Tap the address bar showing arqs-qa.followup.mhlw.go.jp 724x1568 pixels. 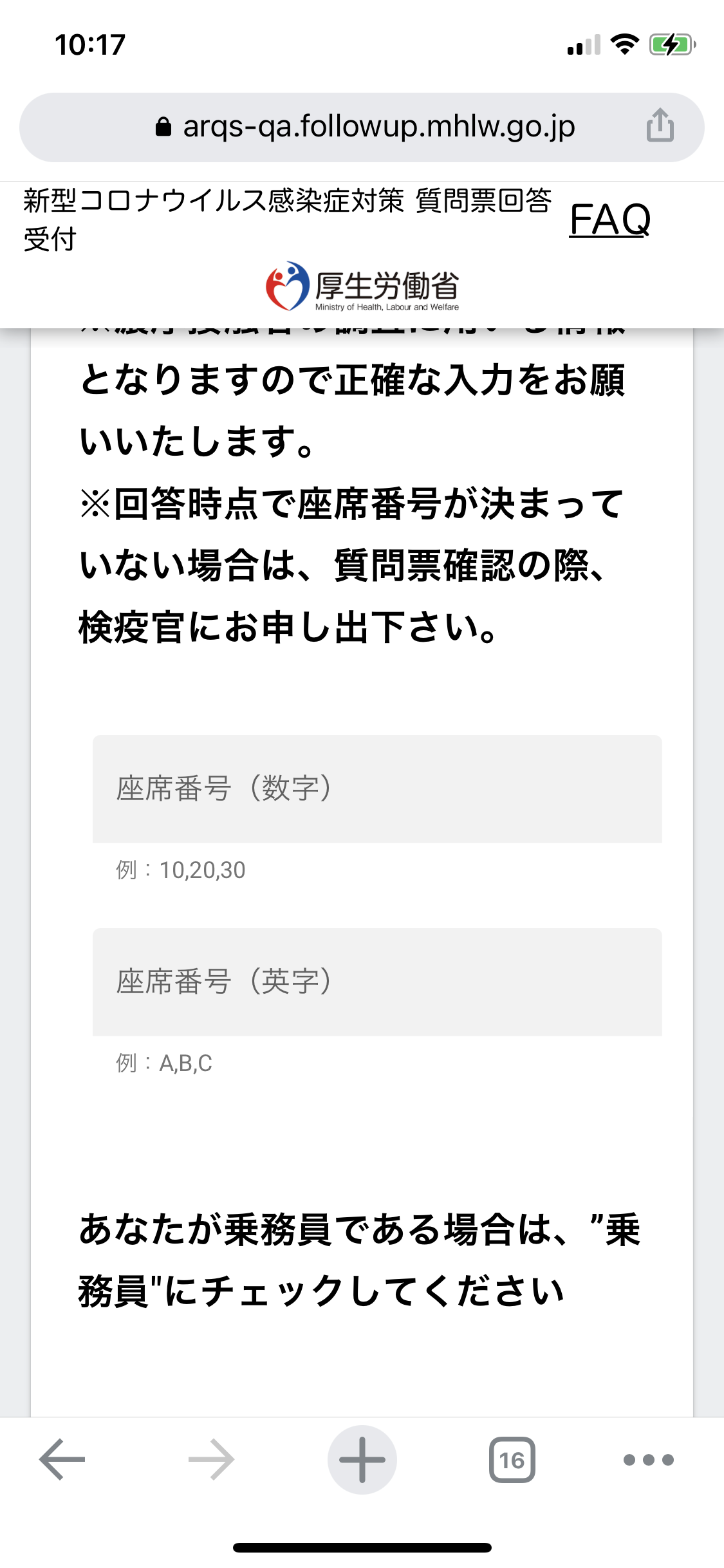coord(362,127)
